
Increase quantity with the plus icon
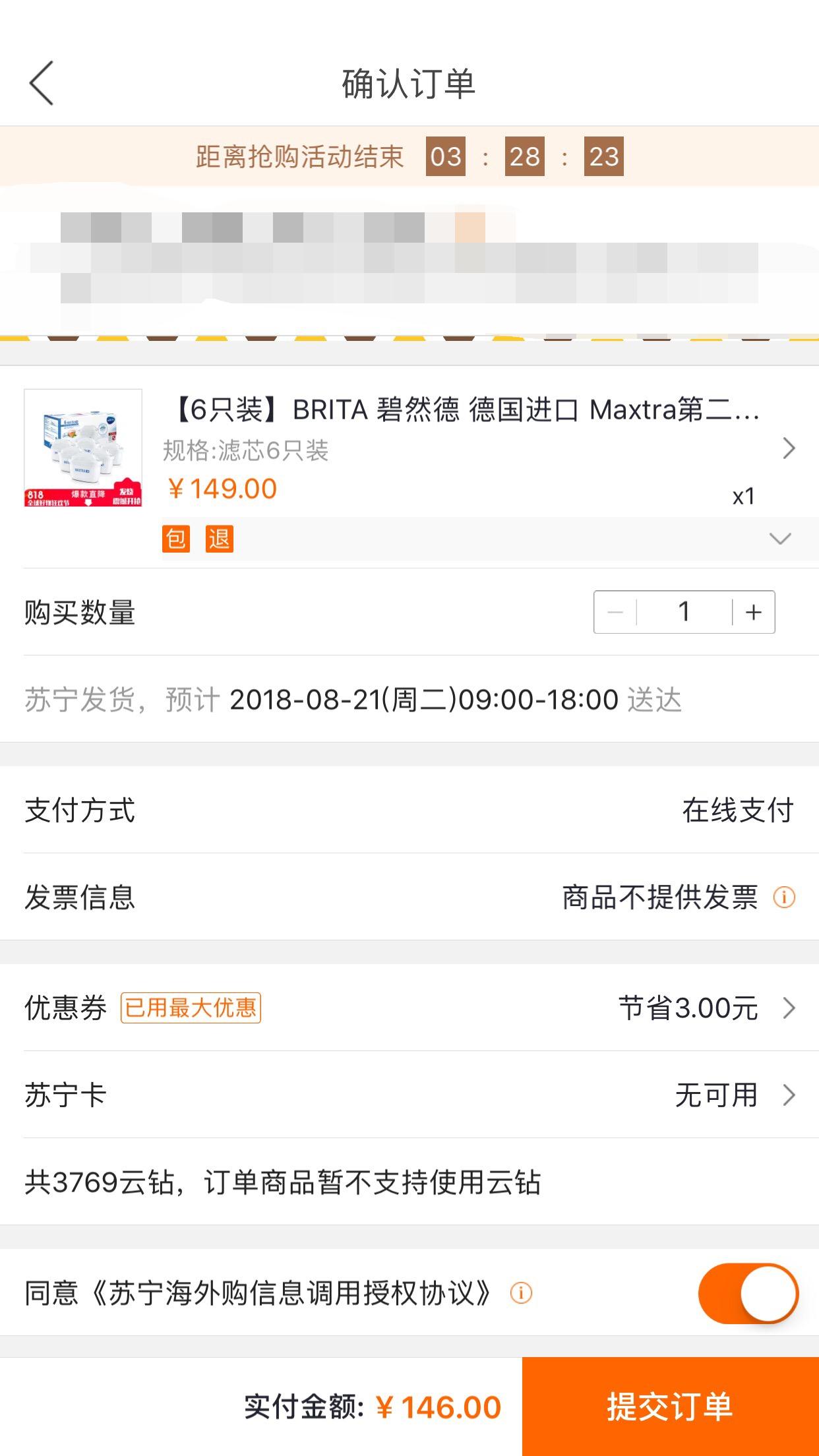point(752,611)
